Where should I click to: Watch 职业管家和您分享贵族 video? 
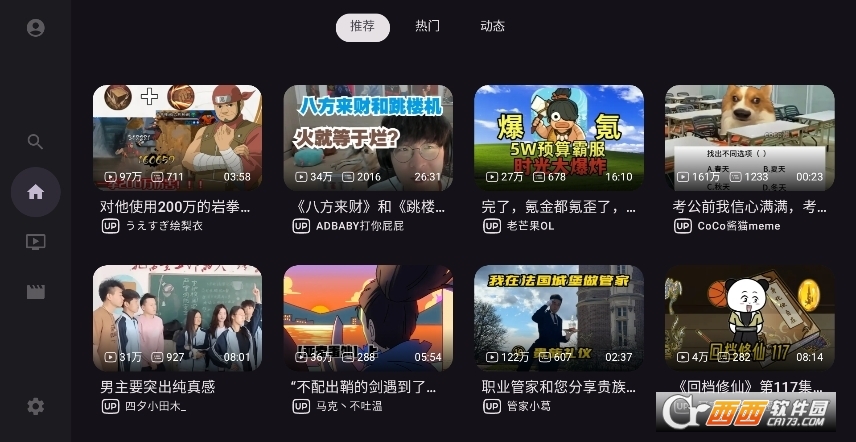point(558,318)
